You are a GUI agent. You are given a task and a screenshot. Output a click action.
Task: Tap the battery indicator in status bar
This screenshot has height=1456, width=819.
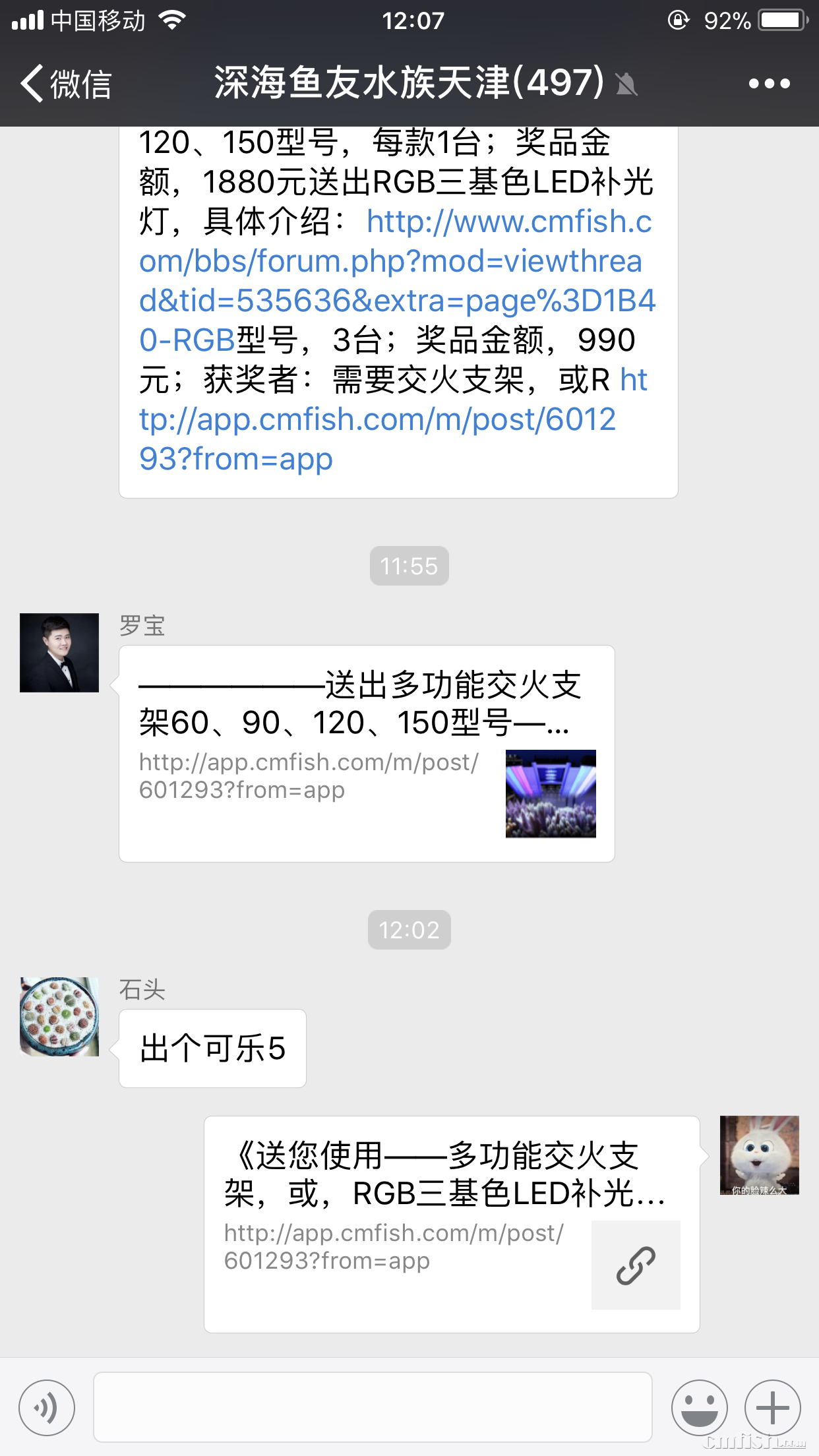click(781, 20)
